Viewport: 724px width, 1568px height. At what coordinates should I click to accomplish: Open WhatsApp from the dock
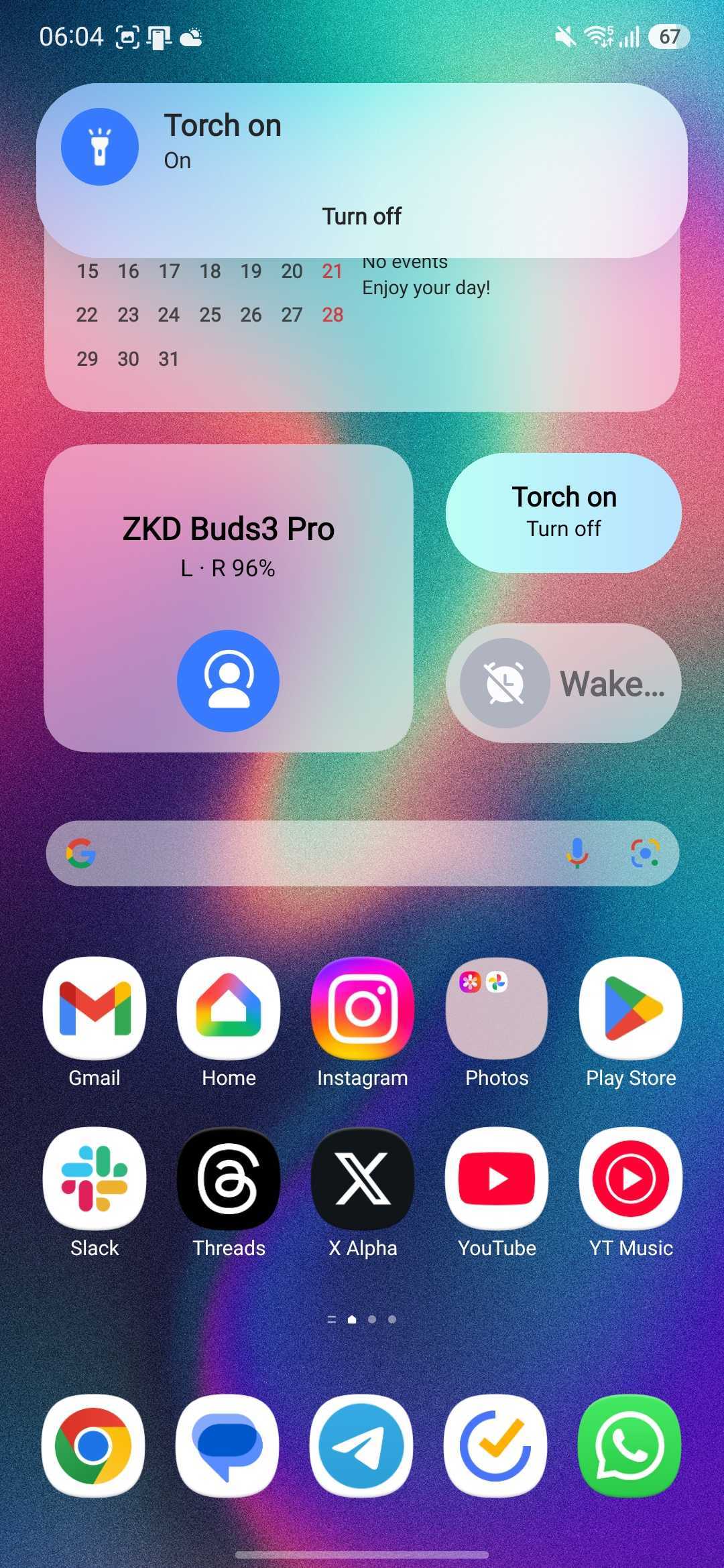[629, 1445]
